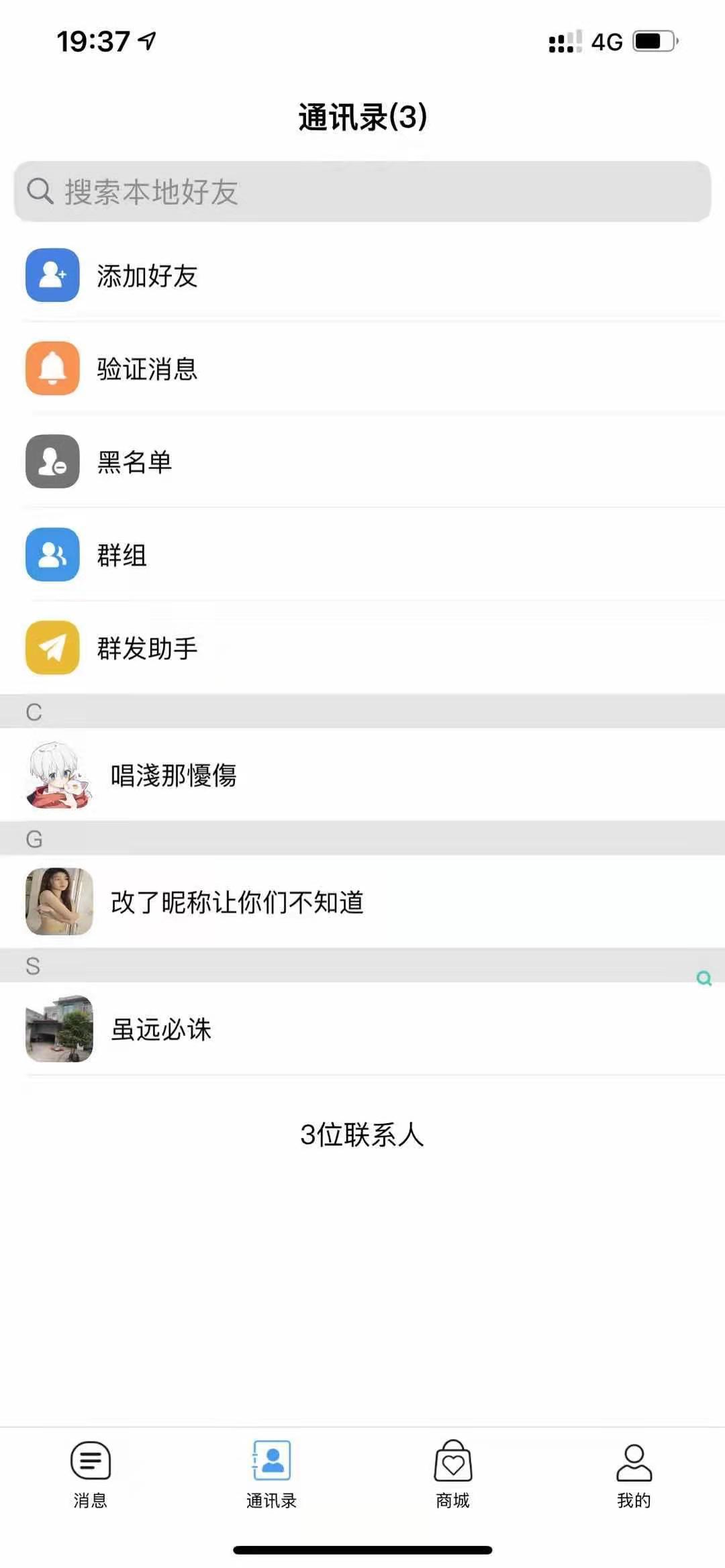
Task: Tap the Add Friend (添加好友) icon
Action: coord(52,275)
